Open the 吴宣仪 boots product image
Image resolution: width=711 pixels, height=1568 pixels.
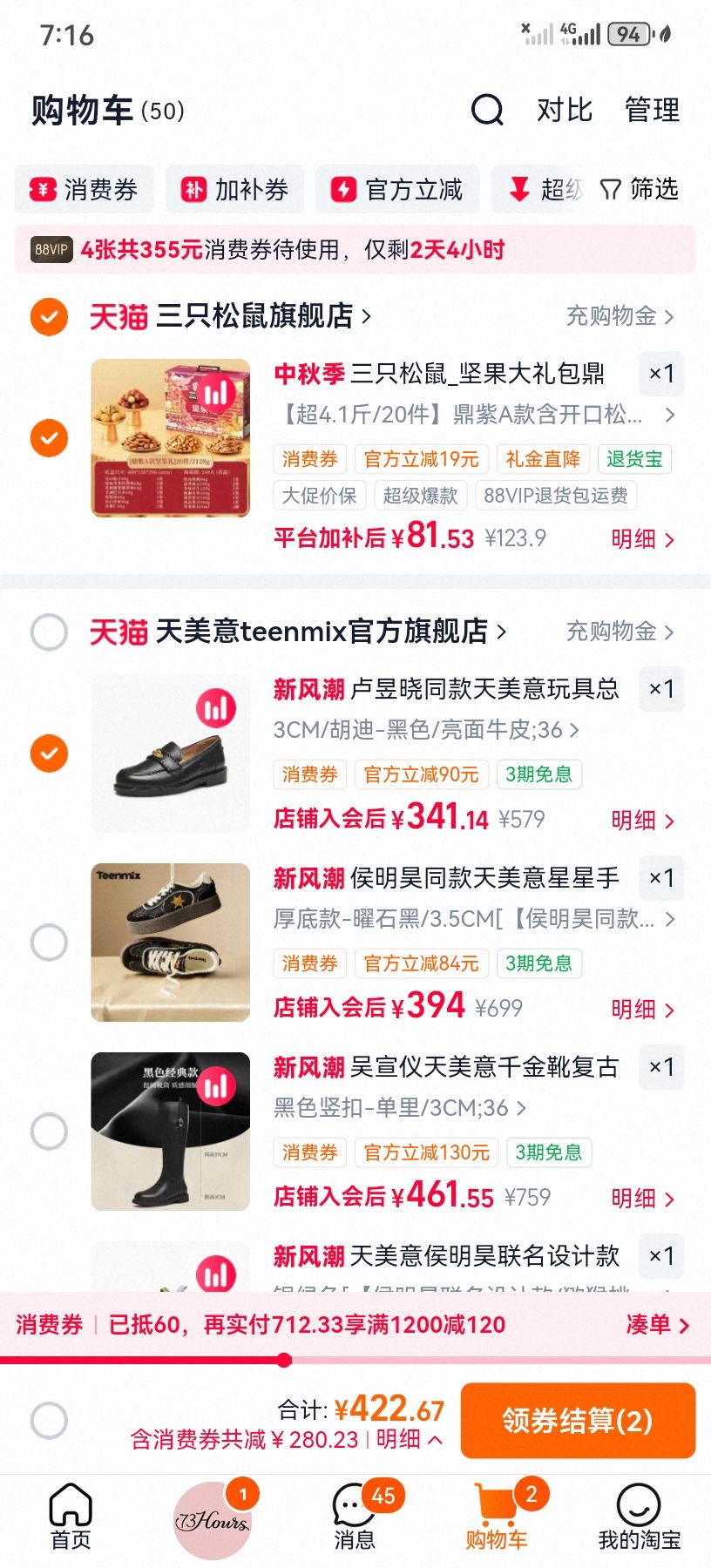tap(171, 1132)
